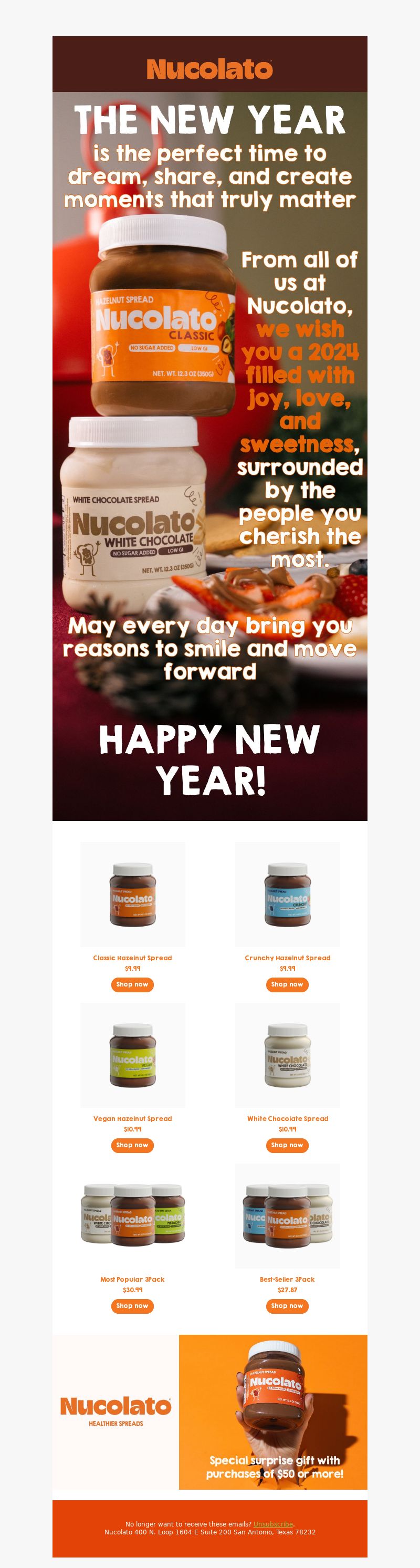Viewport: 420px width, 1568px height.
Task: View the Vegan Hazelnut Spread product image
Action: coord(133,1055)
